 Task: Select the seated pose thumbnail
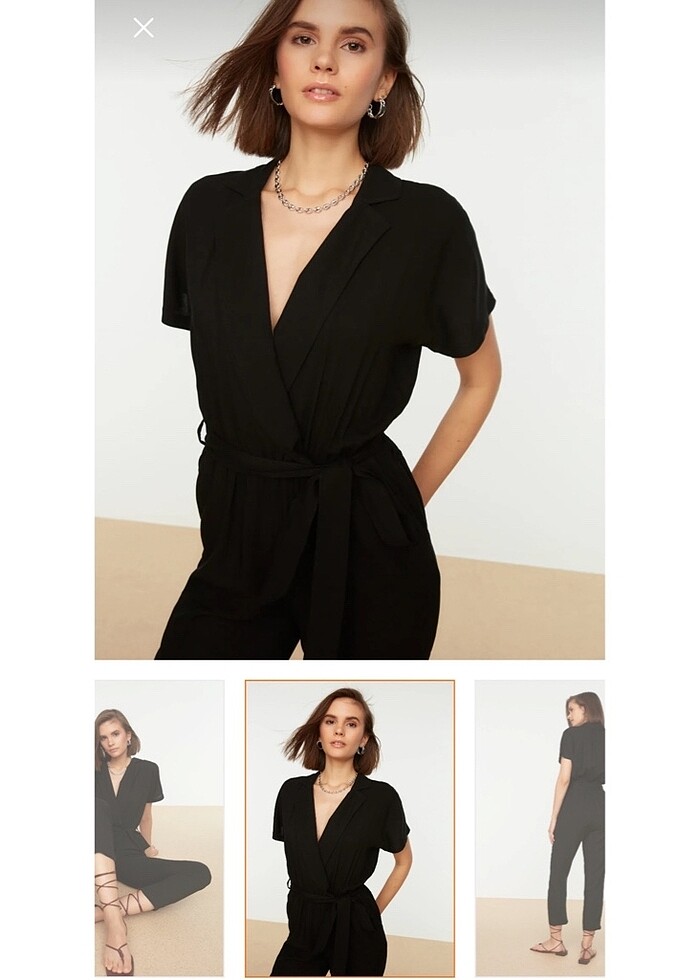click(x=159, y=828)
